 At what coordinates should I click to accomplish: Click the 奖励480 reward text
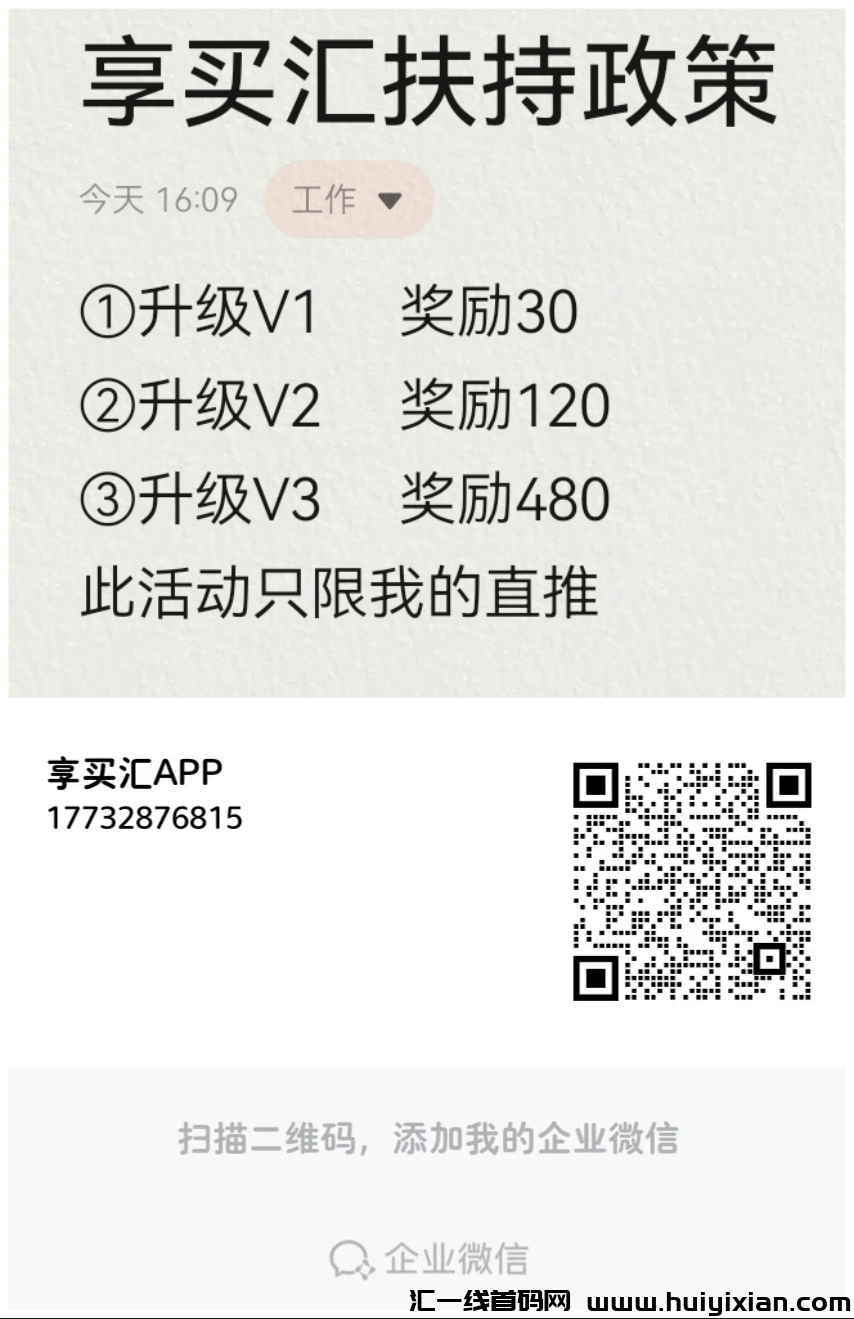click(x=505, y=495)
